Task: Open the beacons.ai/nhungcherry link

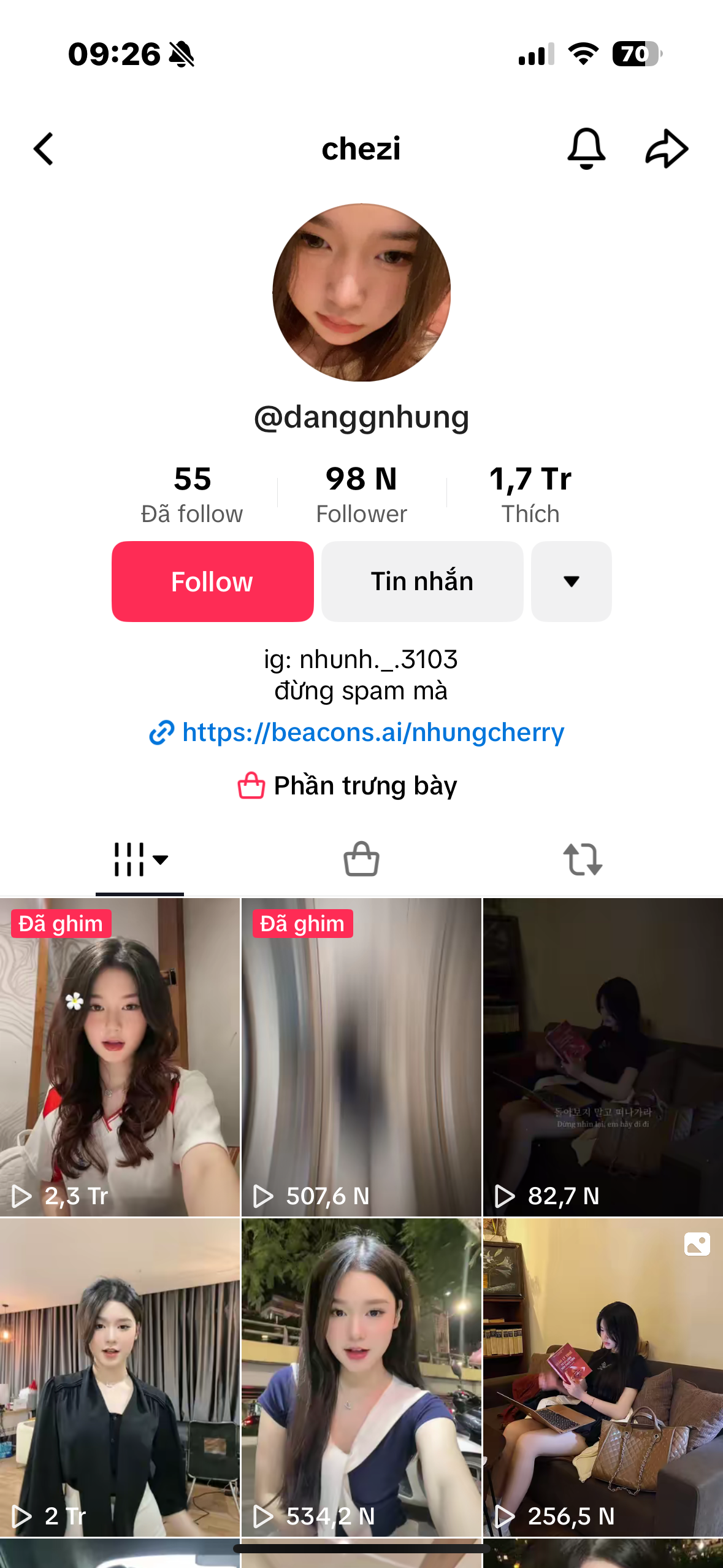Action: (373, 732)
